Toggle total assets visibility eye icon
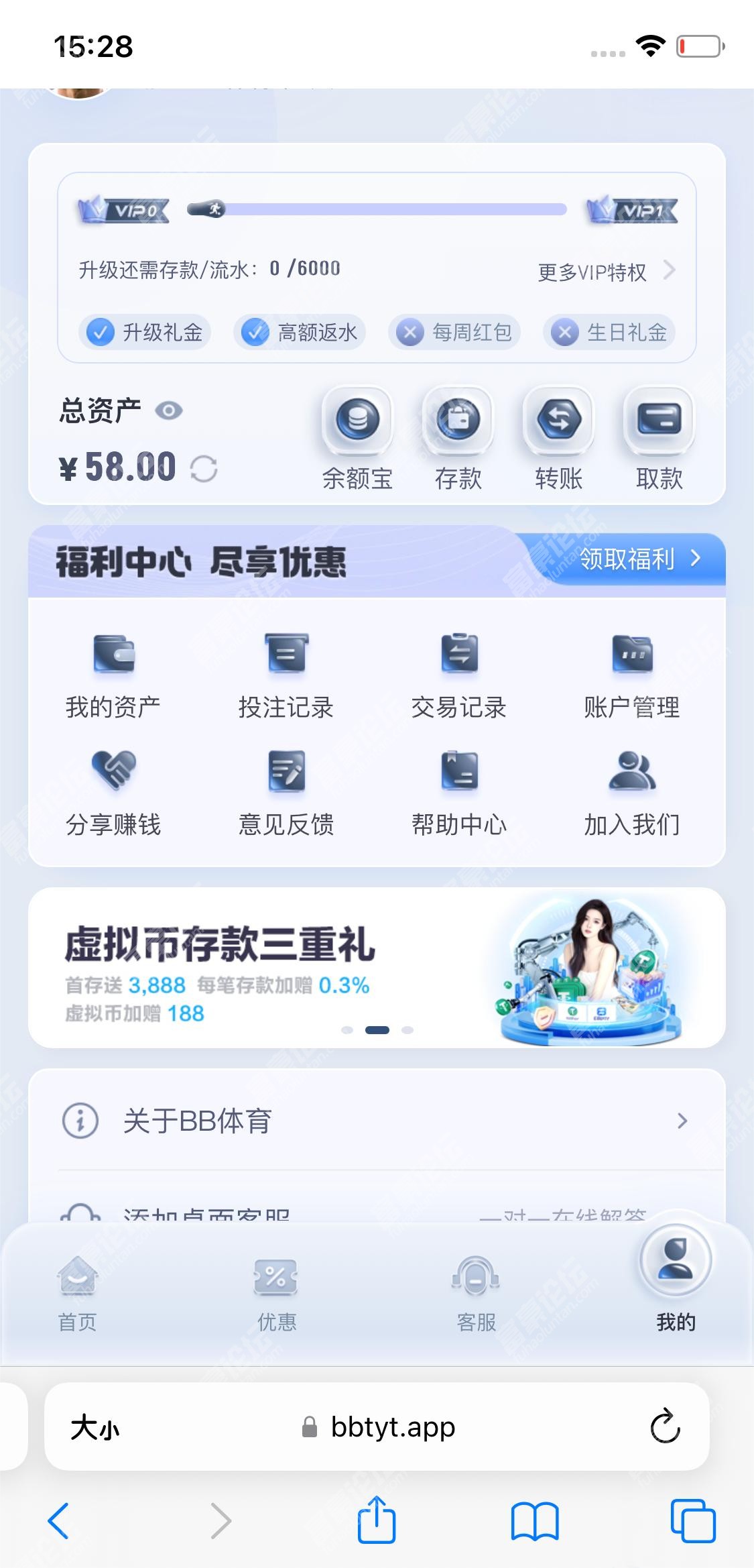Screen dimensions: 754x1568 pos(169,410)
